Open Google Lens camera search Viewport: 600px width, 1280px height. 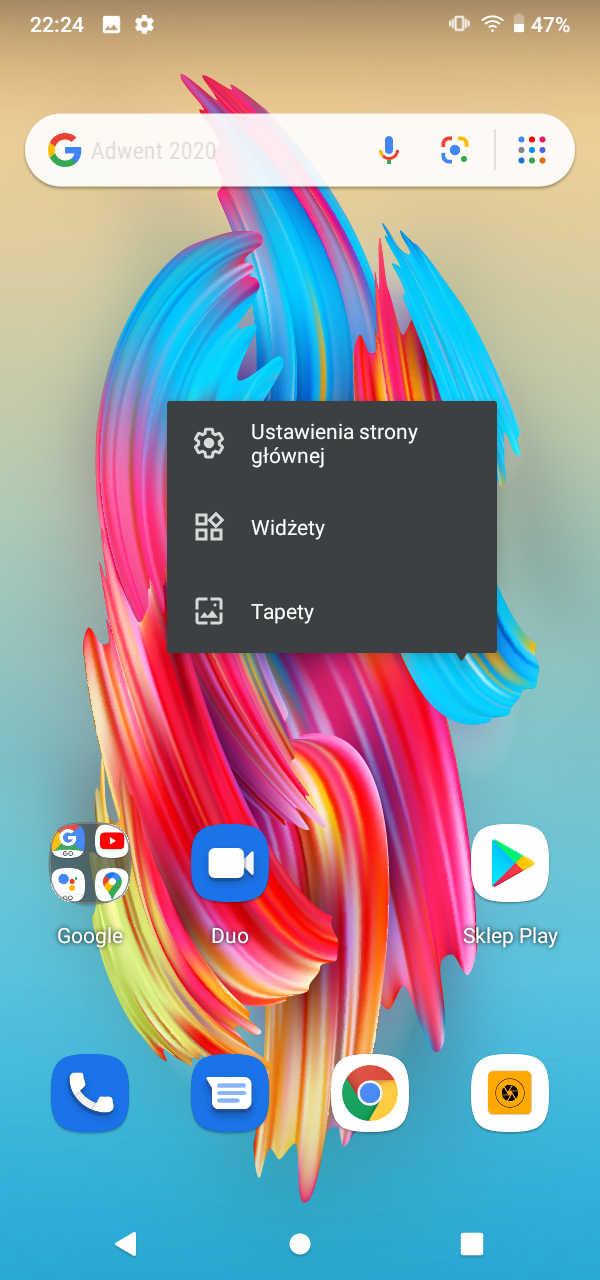click(x=455, y=151)
